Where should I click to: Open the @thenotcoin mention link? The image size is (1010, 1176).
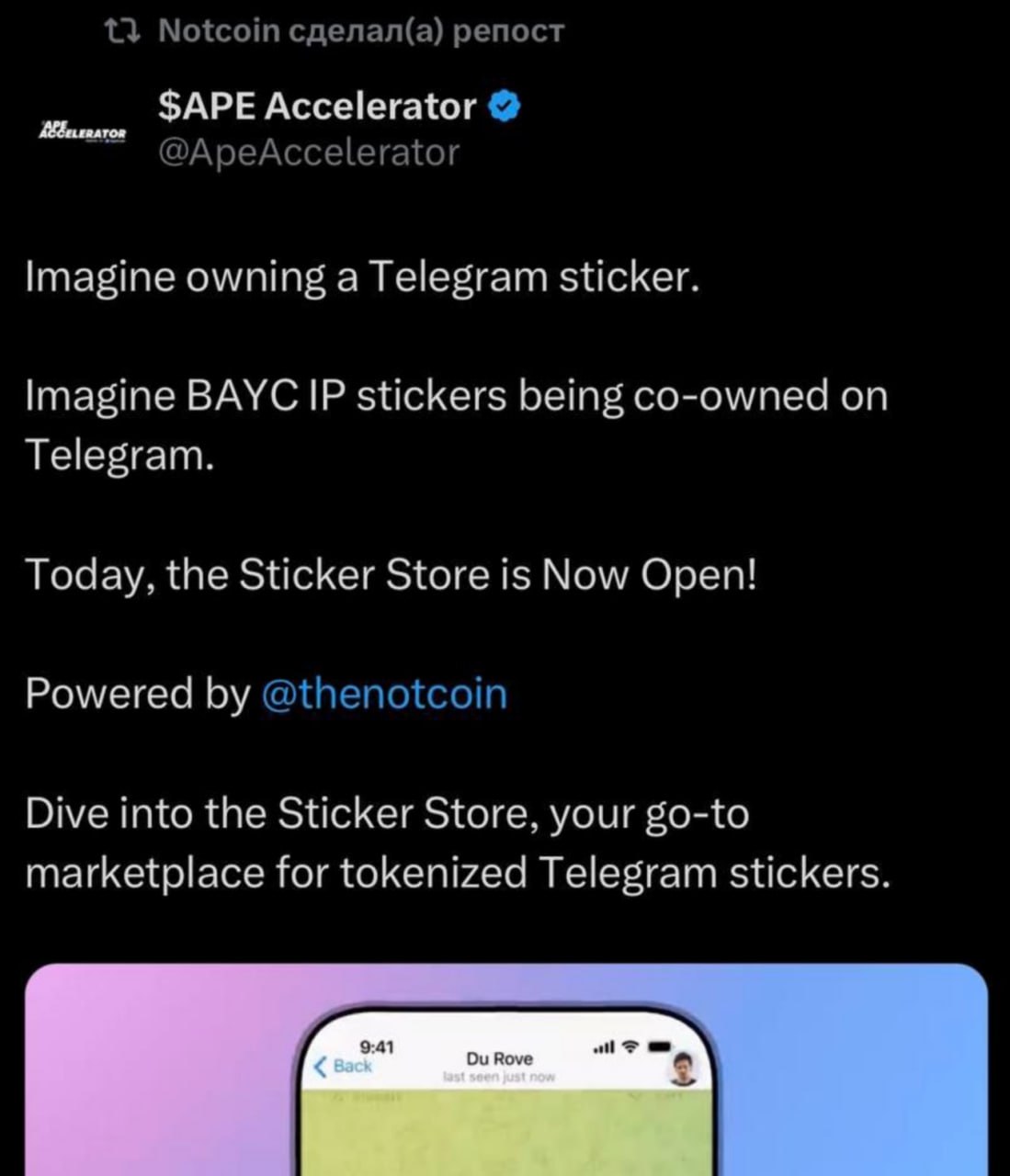click(x=384, y=694)
